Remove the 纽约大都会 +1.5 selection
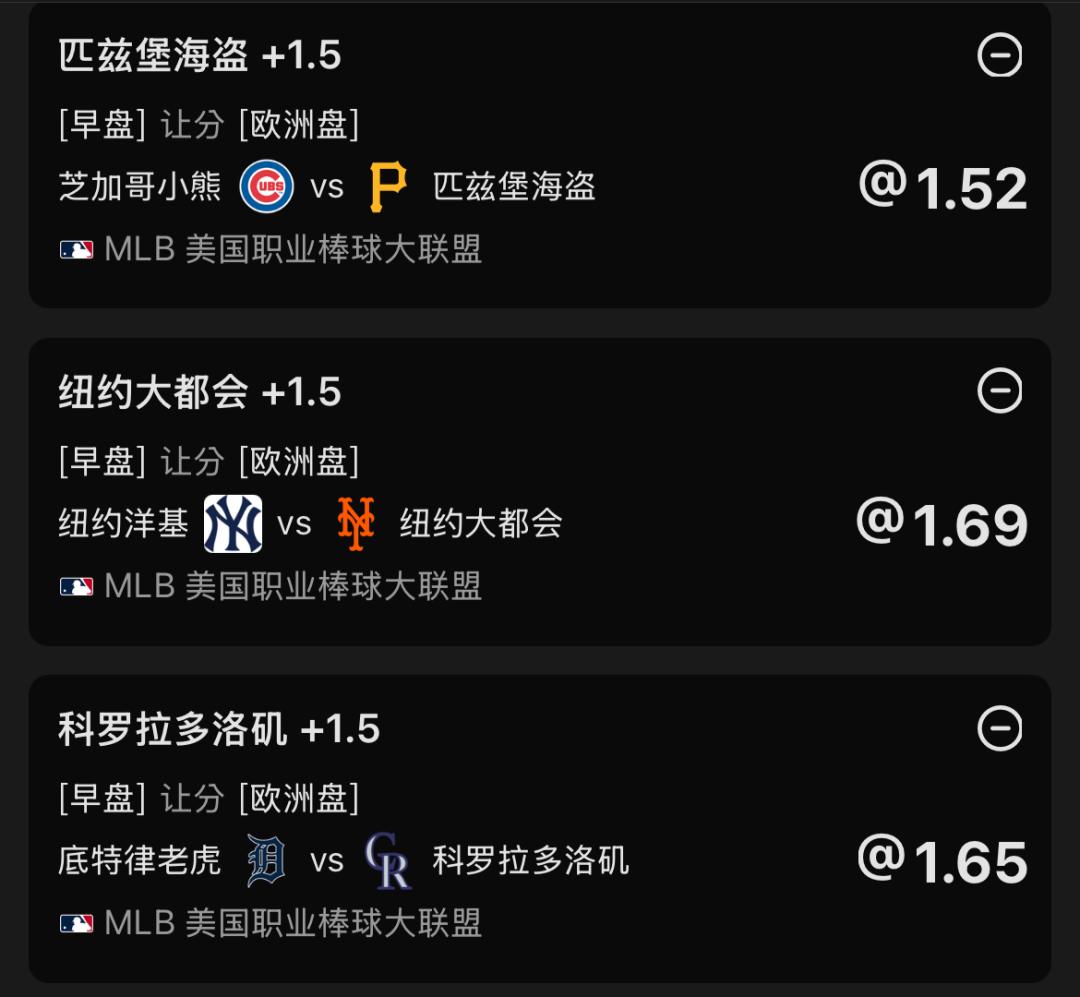Viewport: 1080px width, 997px height. 999,391
